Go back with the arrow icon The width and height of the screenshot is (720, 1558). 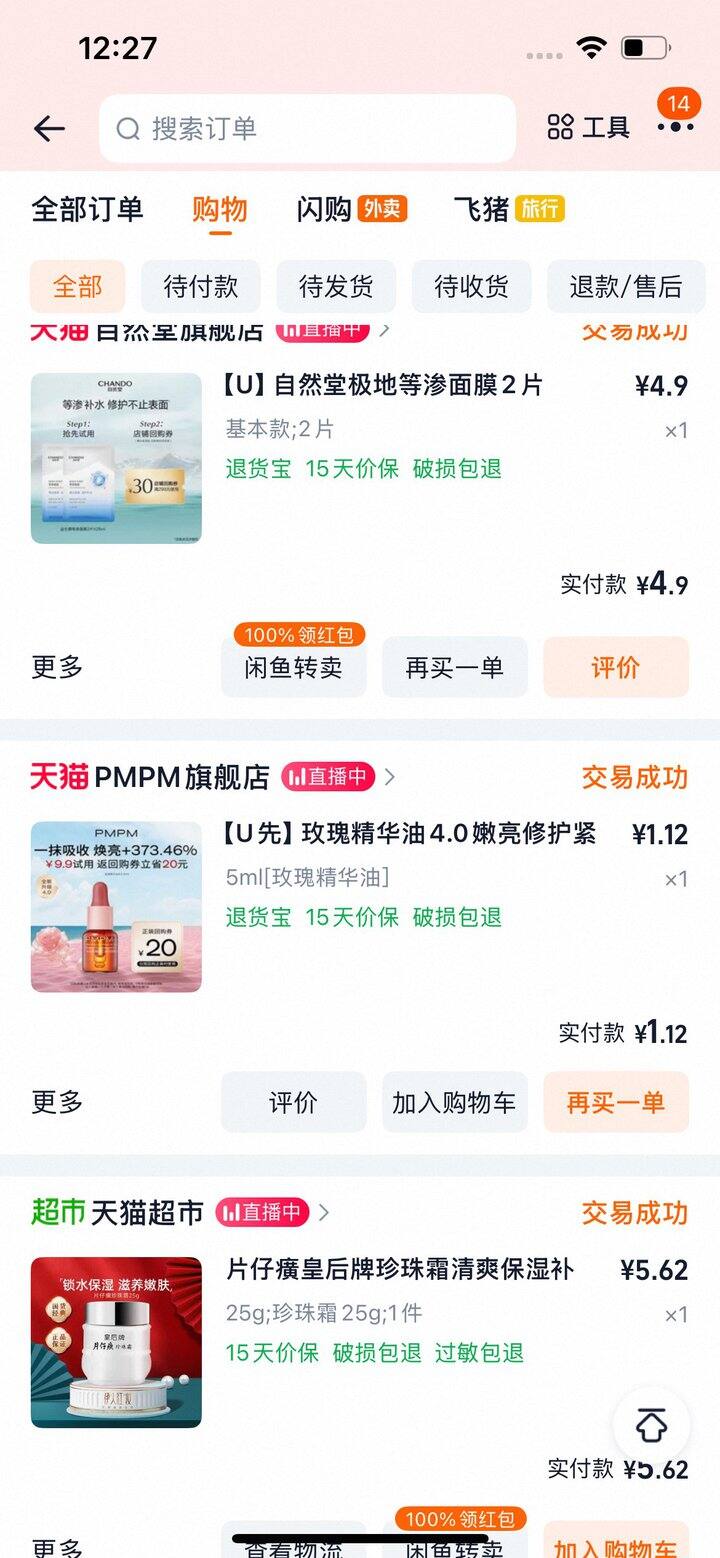pyautogui.click(x=49, y=128)
